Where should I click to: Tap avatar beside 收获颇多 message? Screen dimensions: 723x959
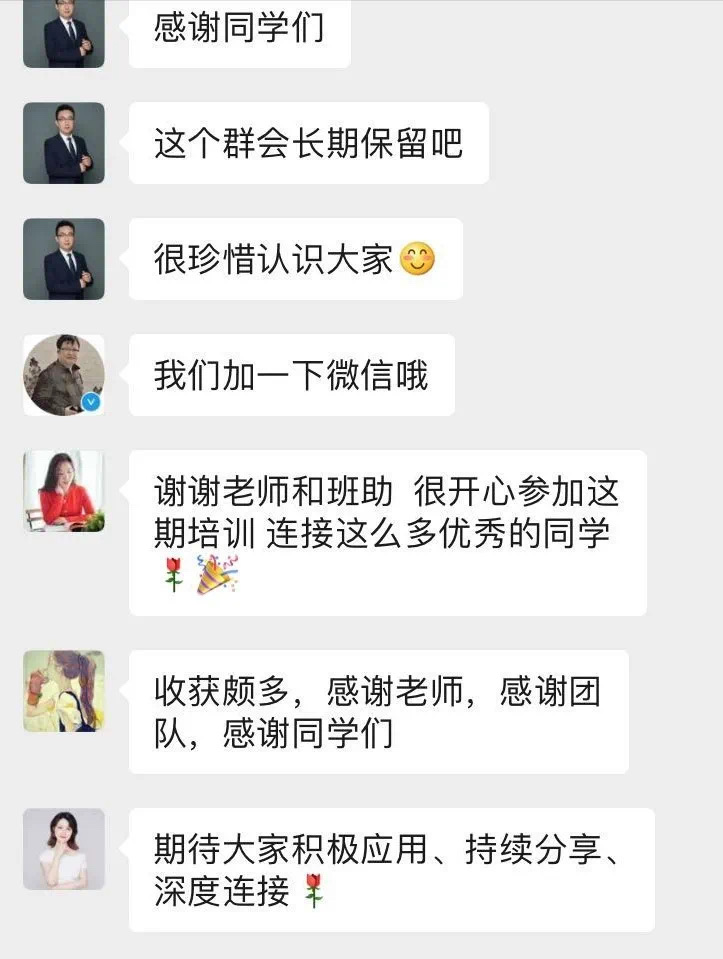(x=64, y=691)
